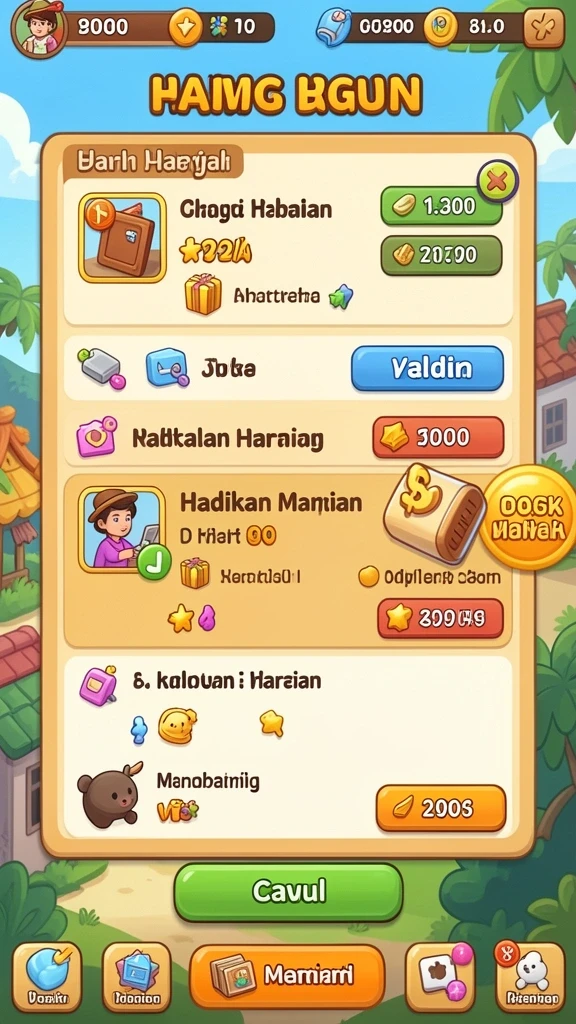Open the puzzle piece bottom bar item
Image resolution: width=576 pixels, height=1024 pixels.
[x=440, y=977]
